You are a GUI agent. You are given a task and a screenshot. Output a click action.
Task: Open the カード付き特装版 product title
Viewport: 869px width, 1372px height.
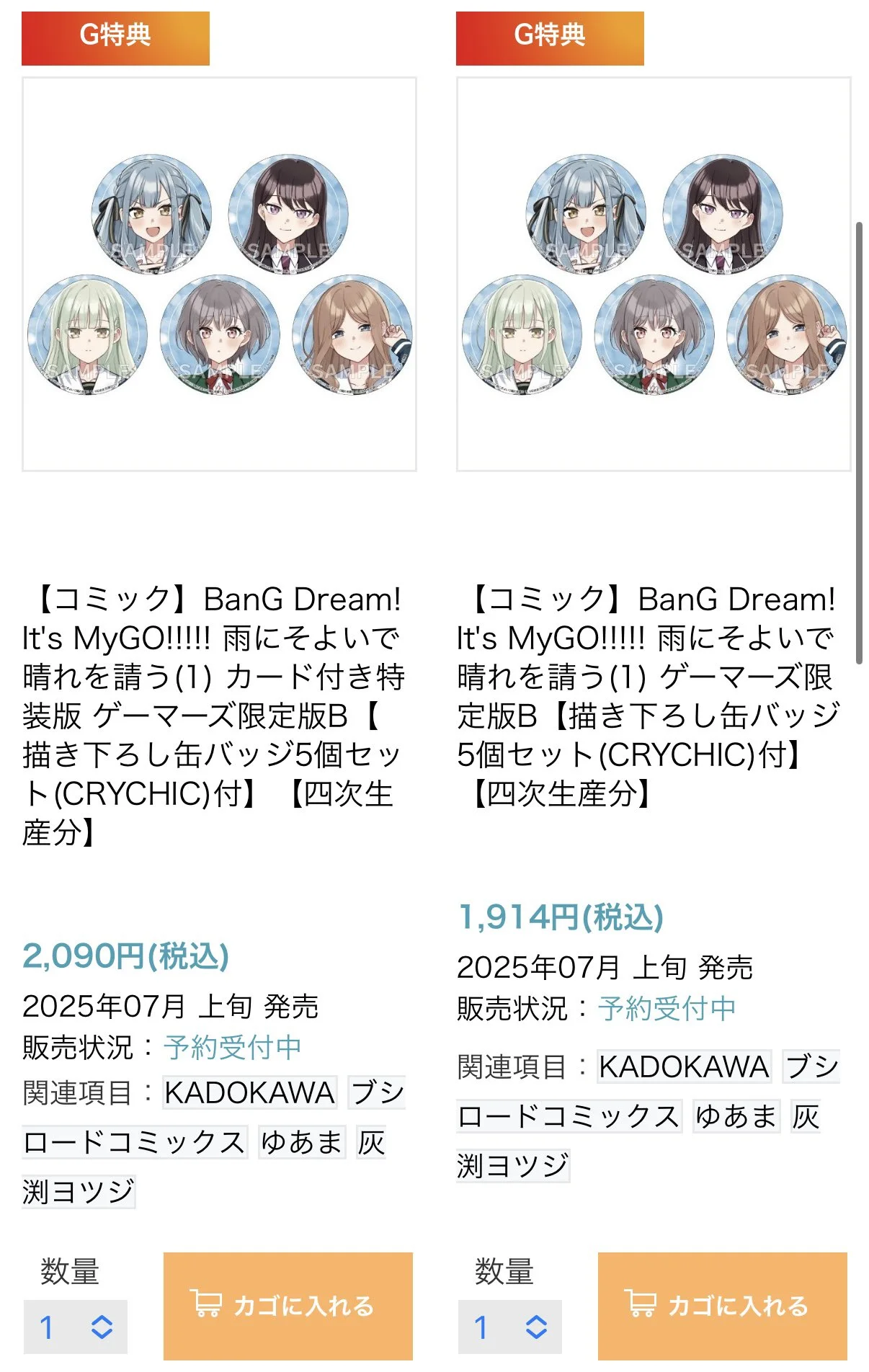click(x=213, y=715)
